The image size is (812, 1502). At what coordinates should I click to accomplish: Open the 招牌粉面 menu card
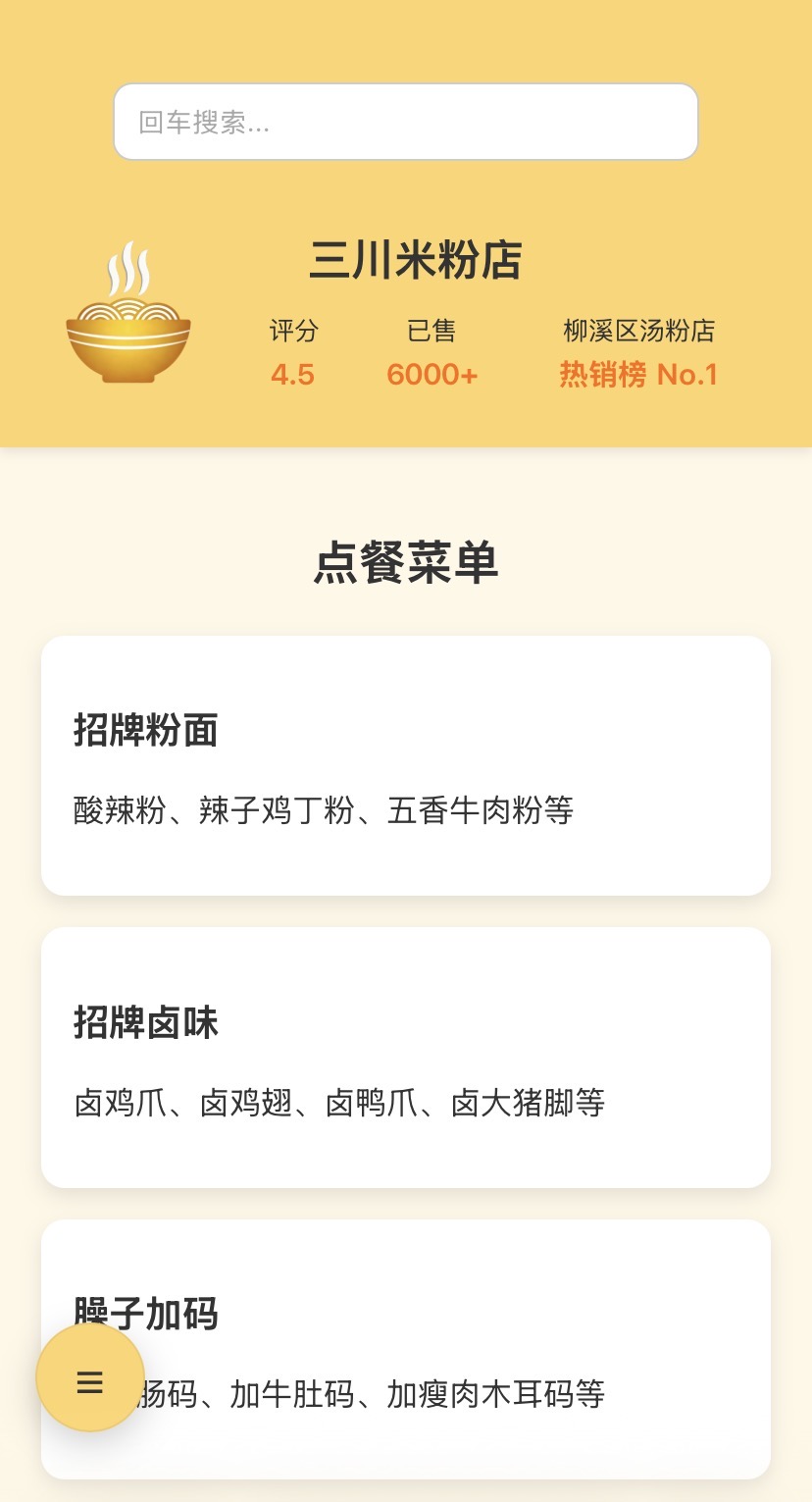coord(406,765)
